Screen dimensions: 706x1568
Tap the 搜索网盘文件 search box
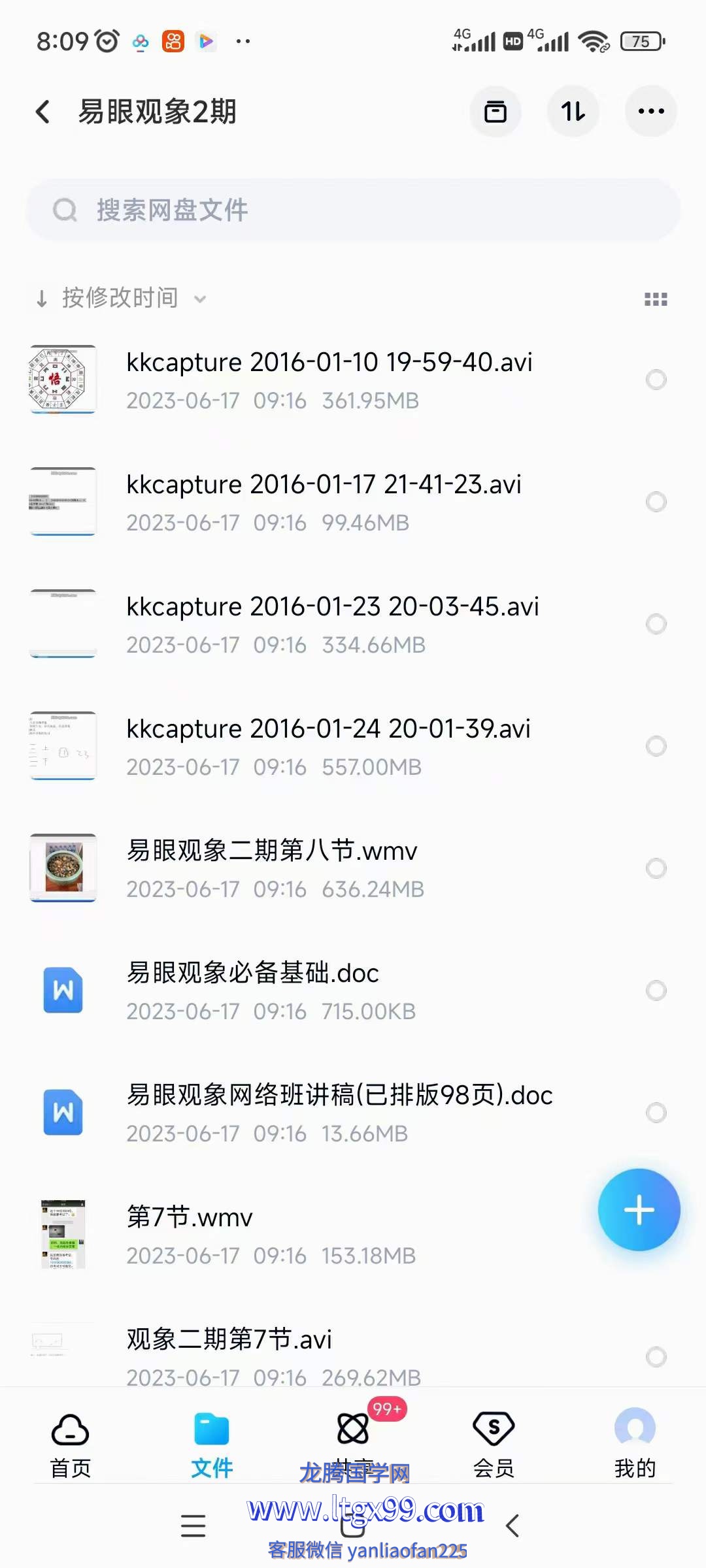(353, 210)
